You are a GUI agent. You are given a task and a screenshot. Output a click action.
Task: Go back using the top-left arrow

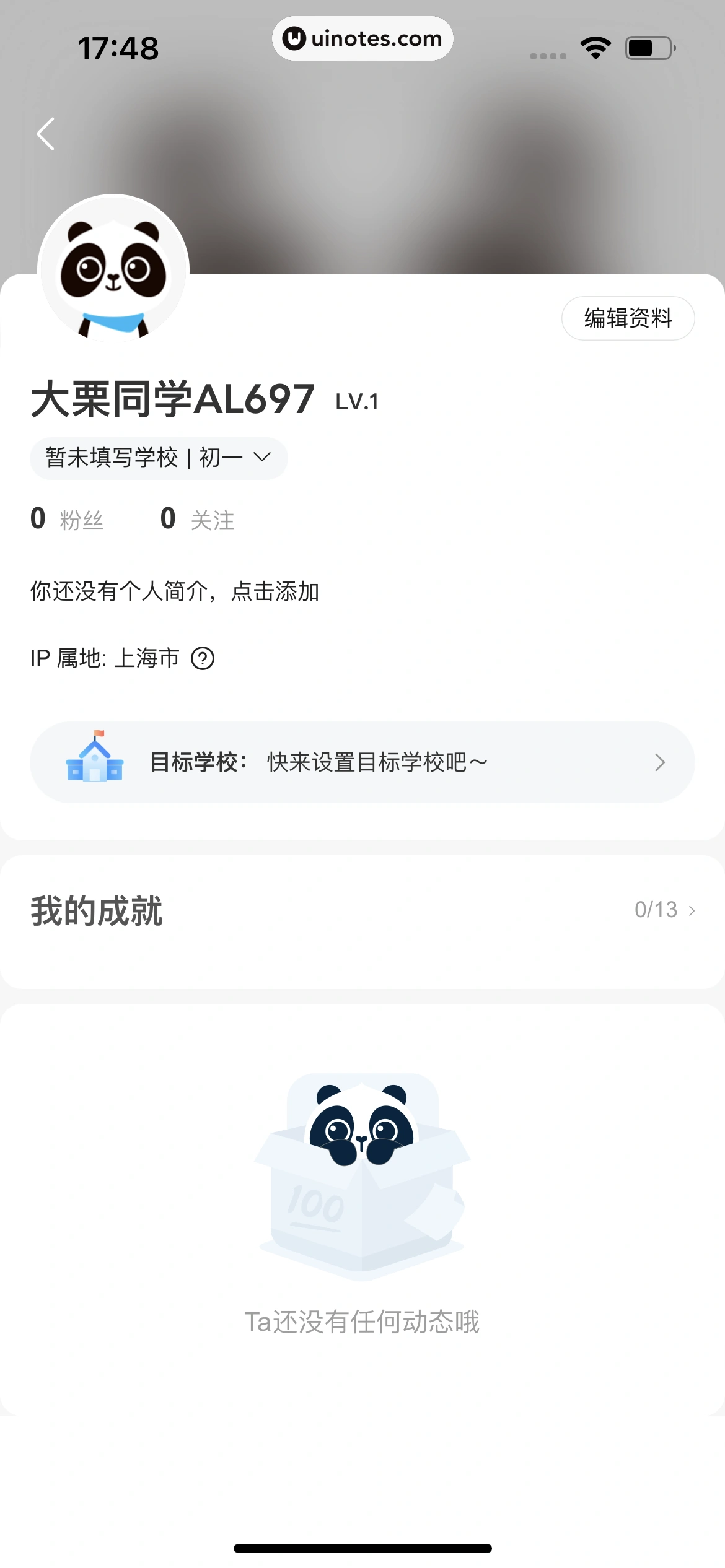coord(46,134)
